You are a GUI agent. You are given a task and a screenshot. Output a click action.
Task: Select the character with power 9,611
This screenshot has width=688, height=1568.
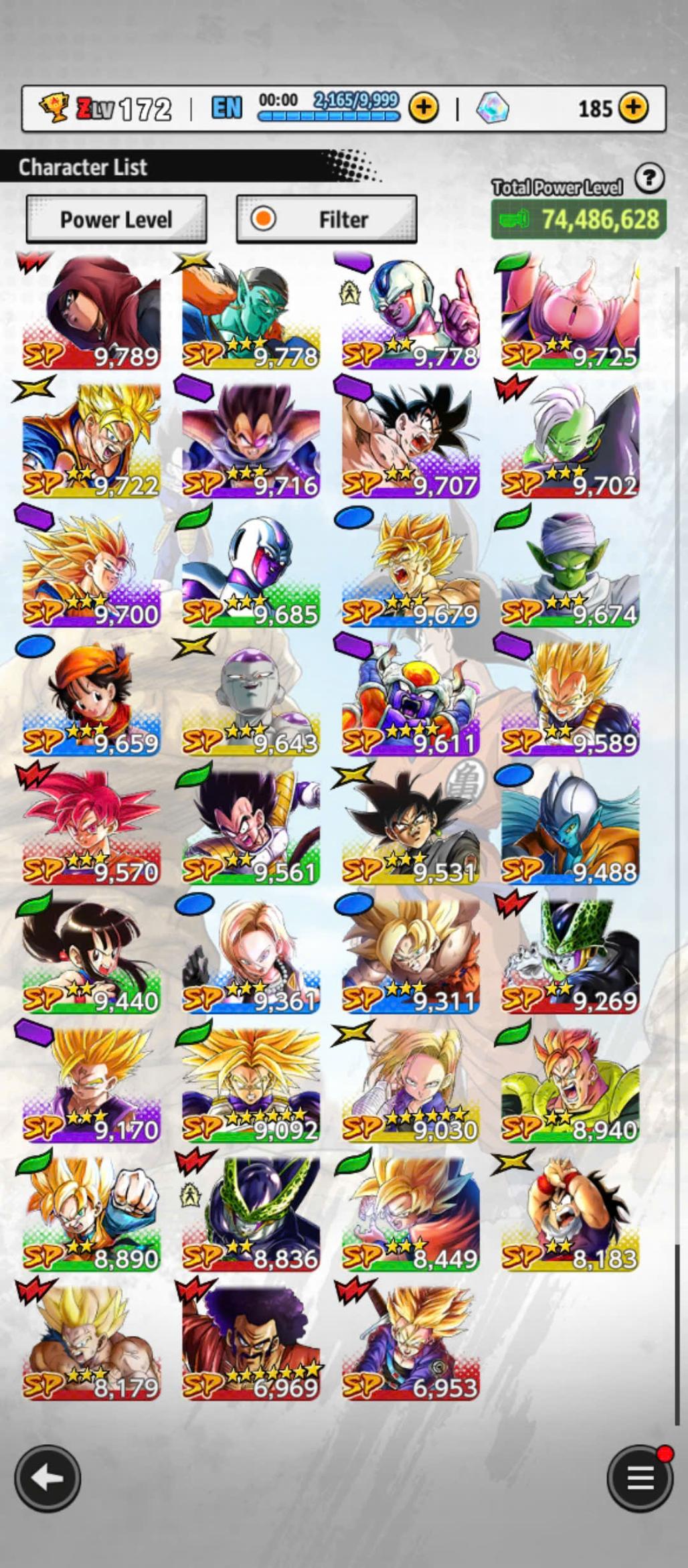click(x=411, y=700)
